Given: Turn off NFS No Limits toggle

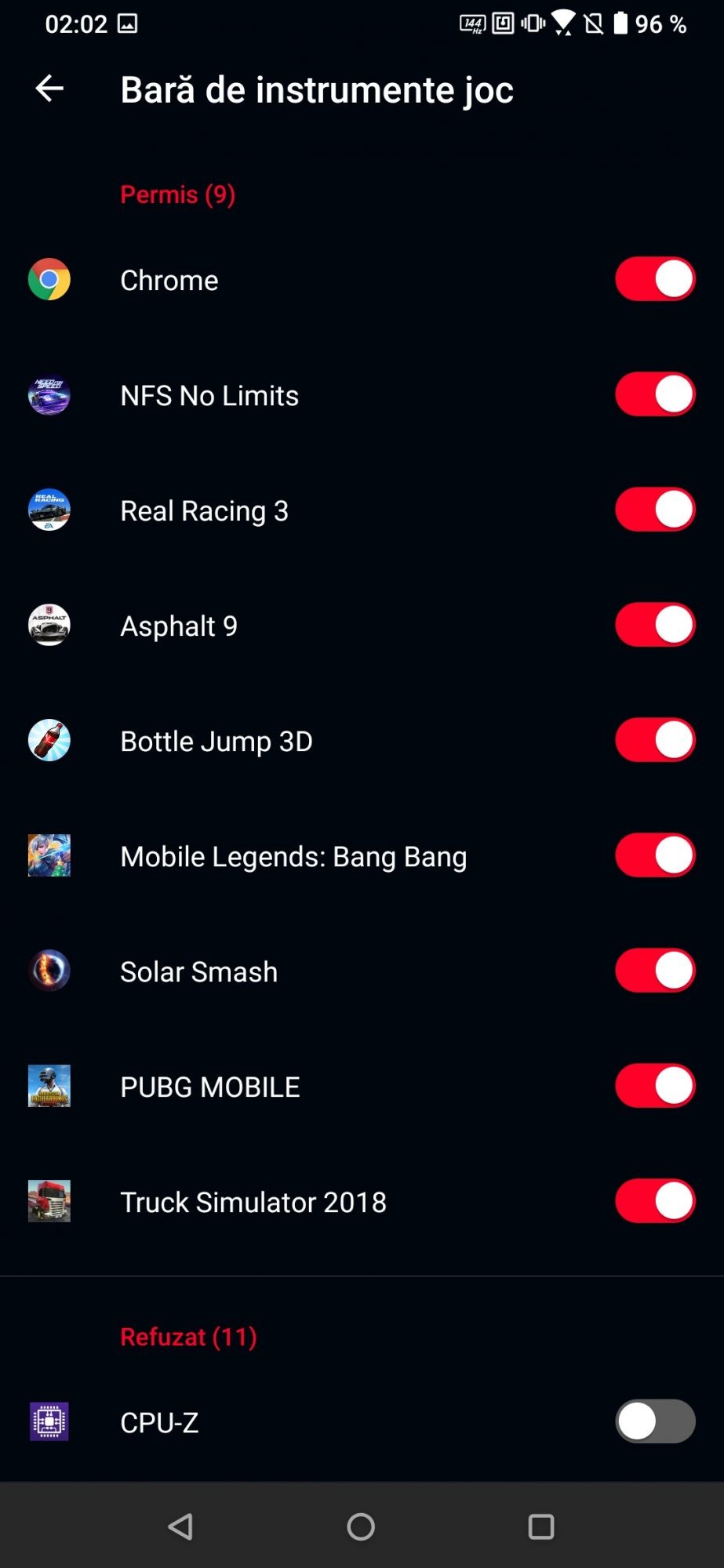Looking at the screenshot, I should (x=655, y=394).
